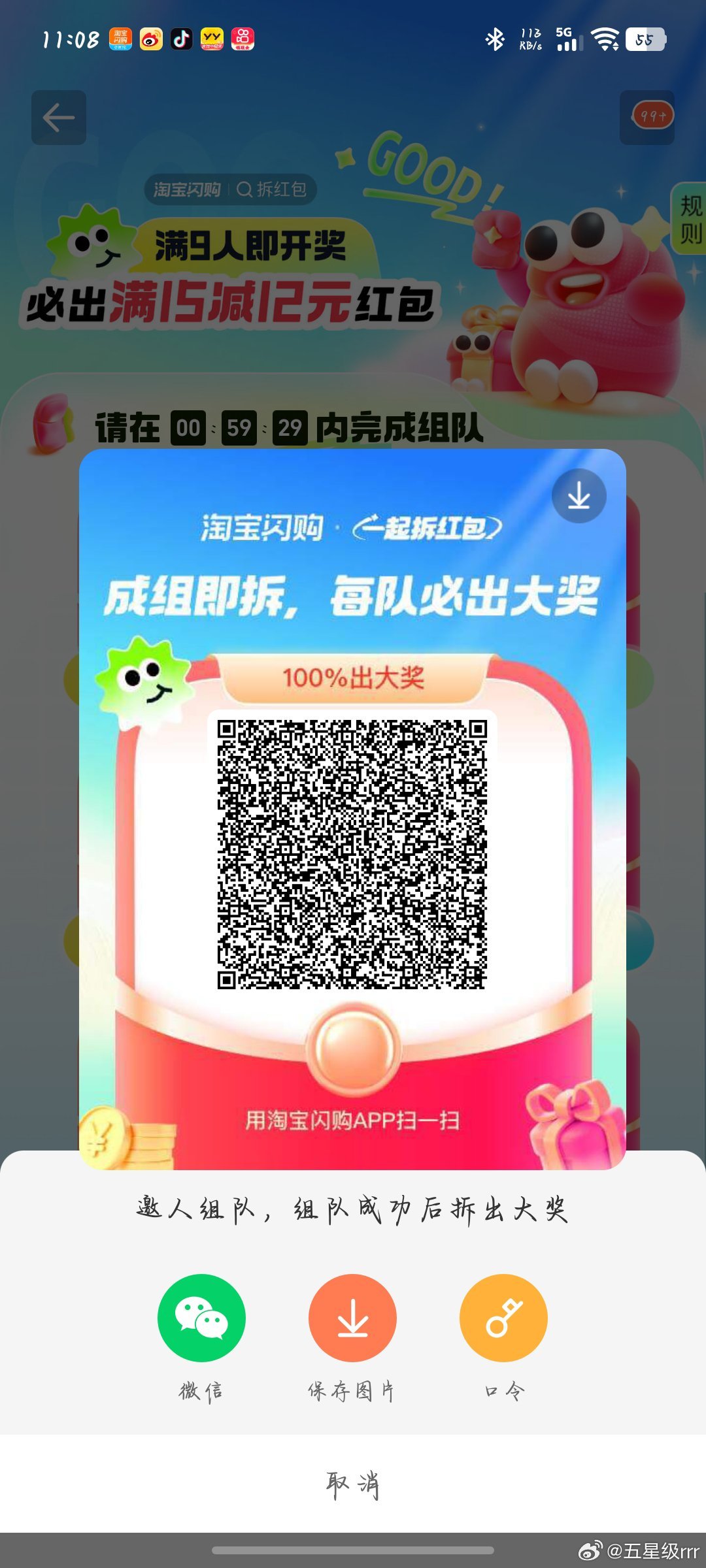The image size is (706, 1568).
Task: Share the invite via 微信
Action: 201,1318
